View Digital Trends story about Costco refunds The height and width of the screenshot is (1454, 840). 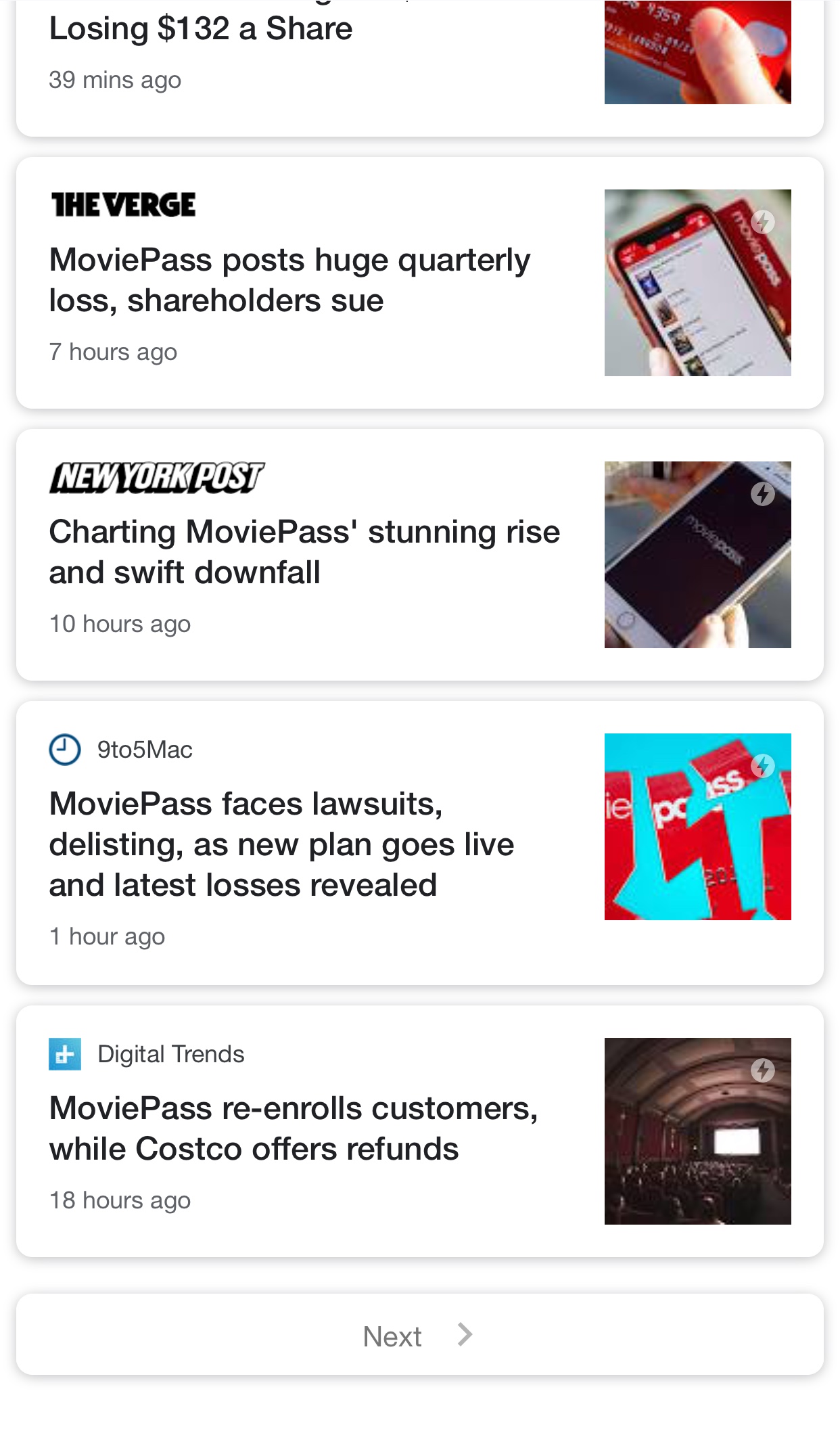coord(293,1129)
